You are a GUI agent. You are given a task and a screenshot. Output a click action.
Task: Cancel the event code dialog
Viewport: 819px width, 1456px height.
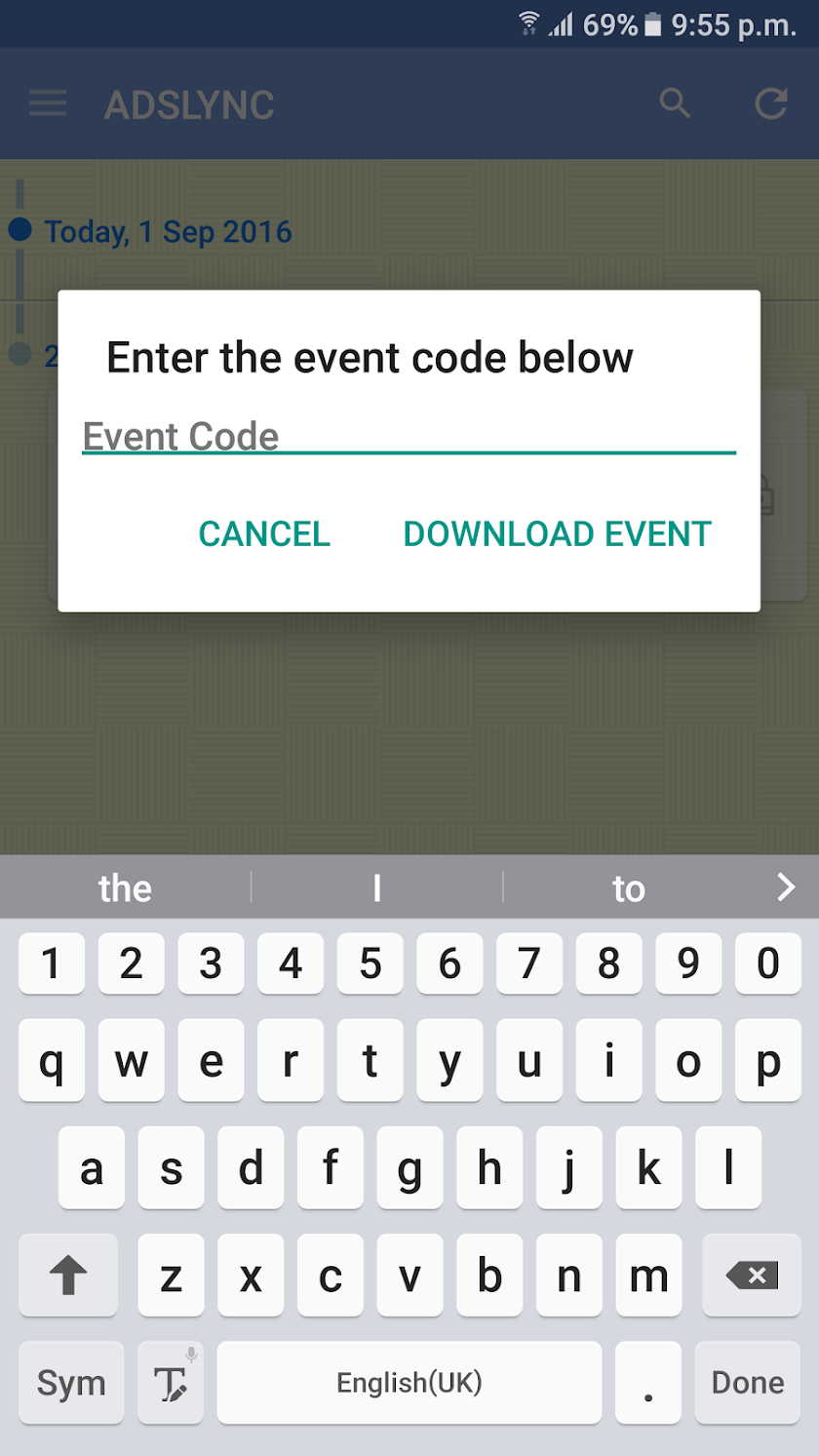(x=264, y=533)
